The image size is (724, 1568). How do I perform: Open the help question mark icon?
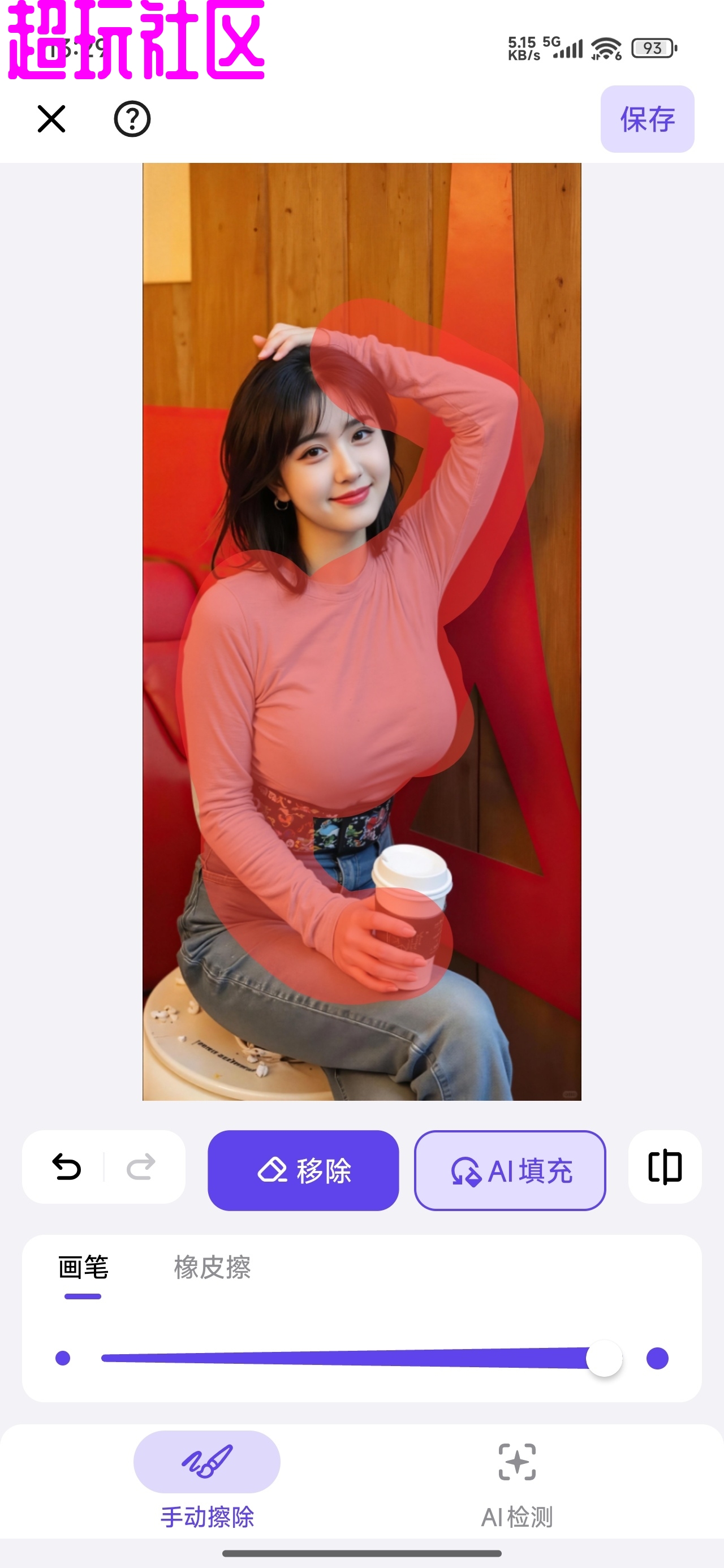tap(132, 119)
